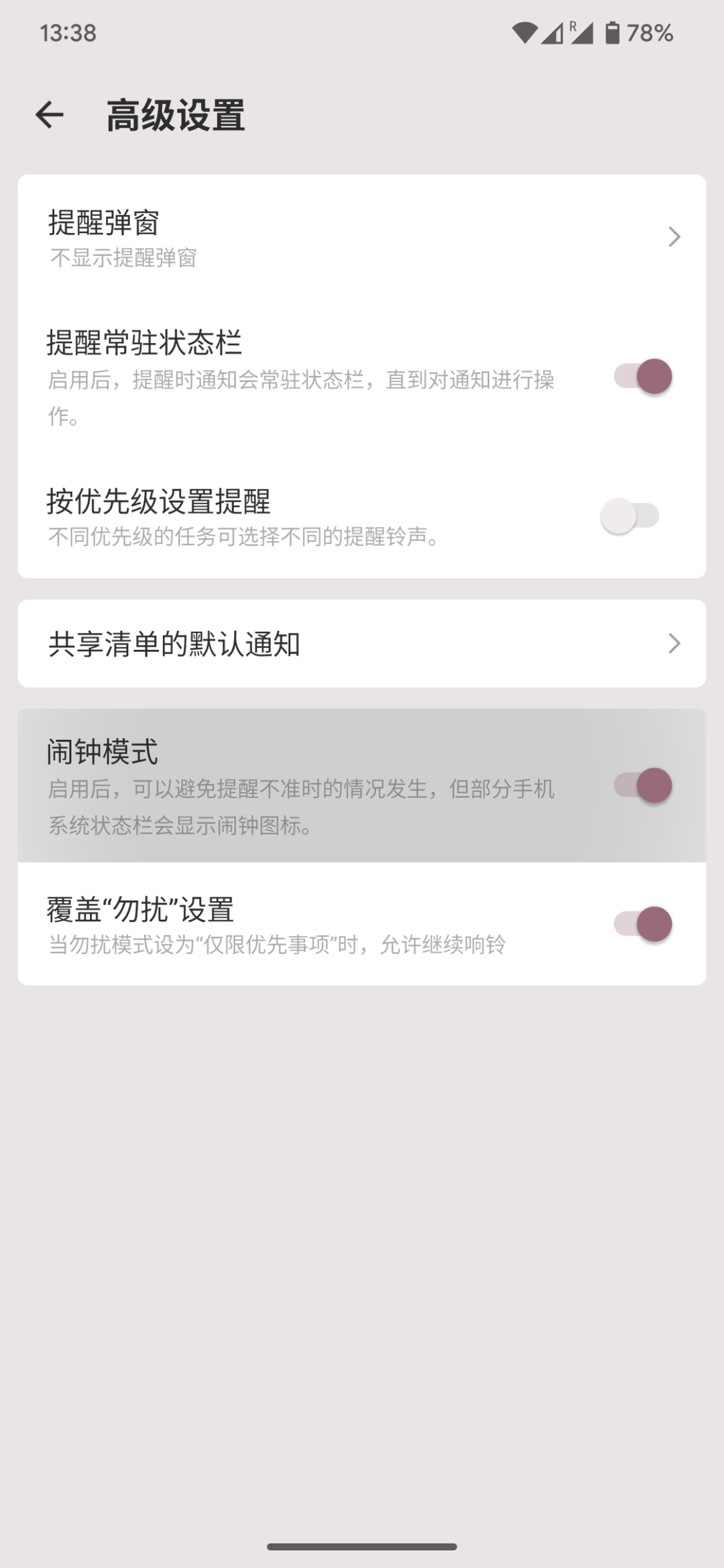Turn off 覆盖“勿扰”设置 switch
The width and height of the screenshot is (724, 1568).
642,925
